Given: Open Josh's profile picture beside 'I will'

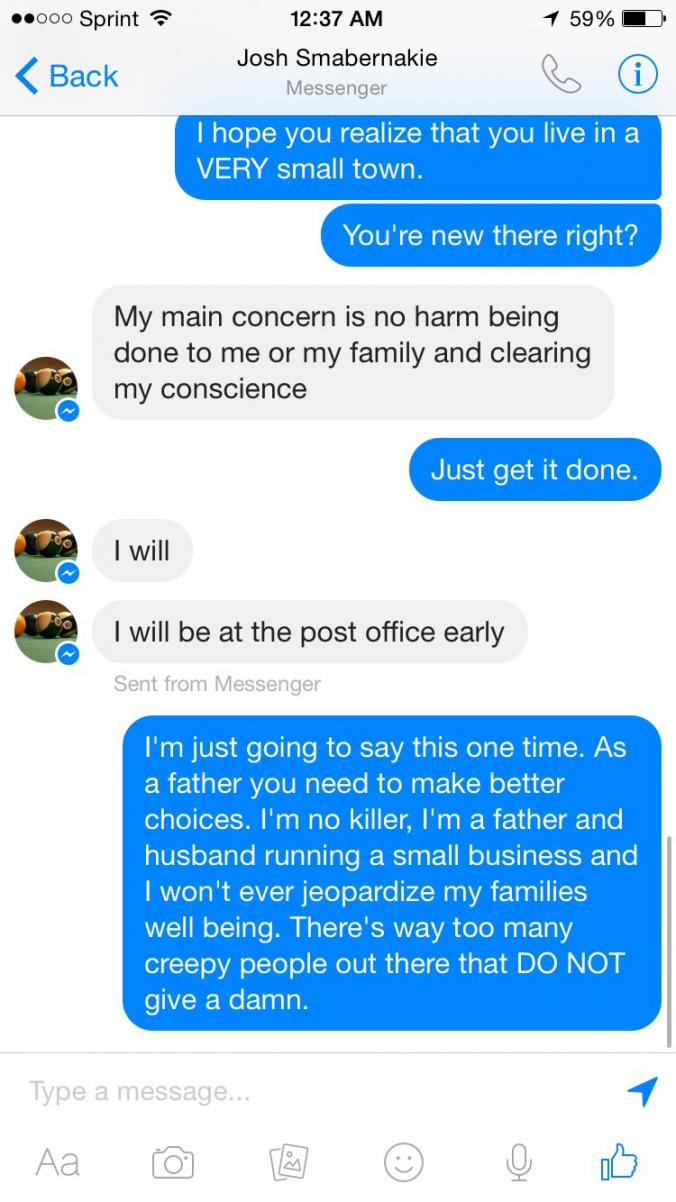Looking at the screenshot, I should point(46,551).
